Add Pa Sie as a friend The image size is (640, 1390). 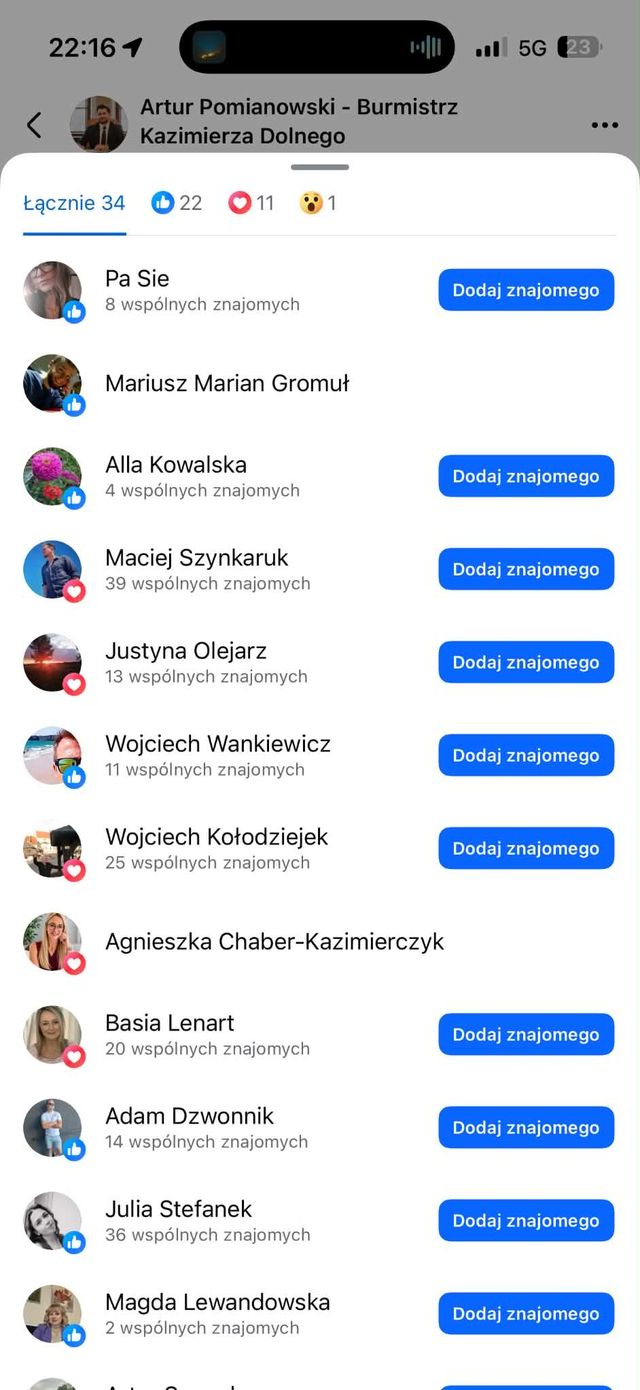526,290
